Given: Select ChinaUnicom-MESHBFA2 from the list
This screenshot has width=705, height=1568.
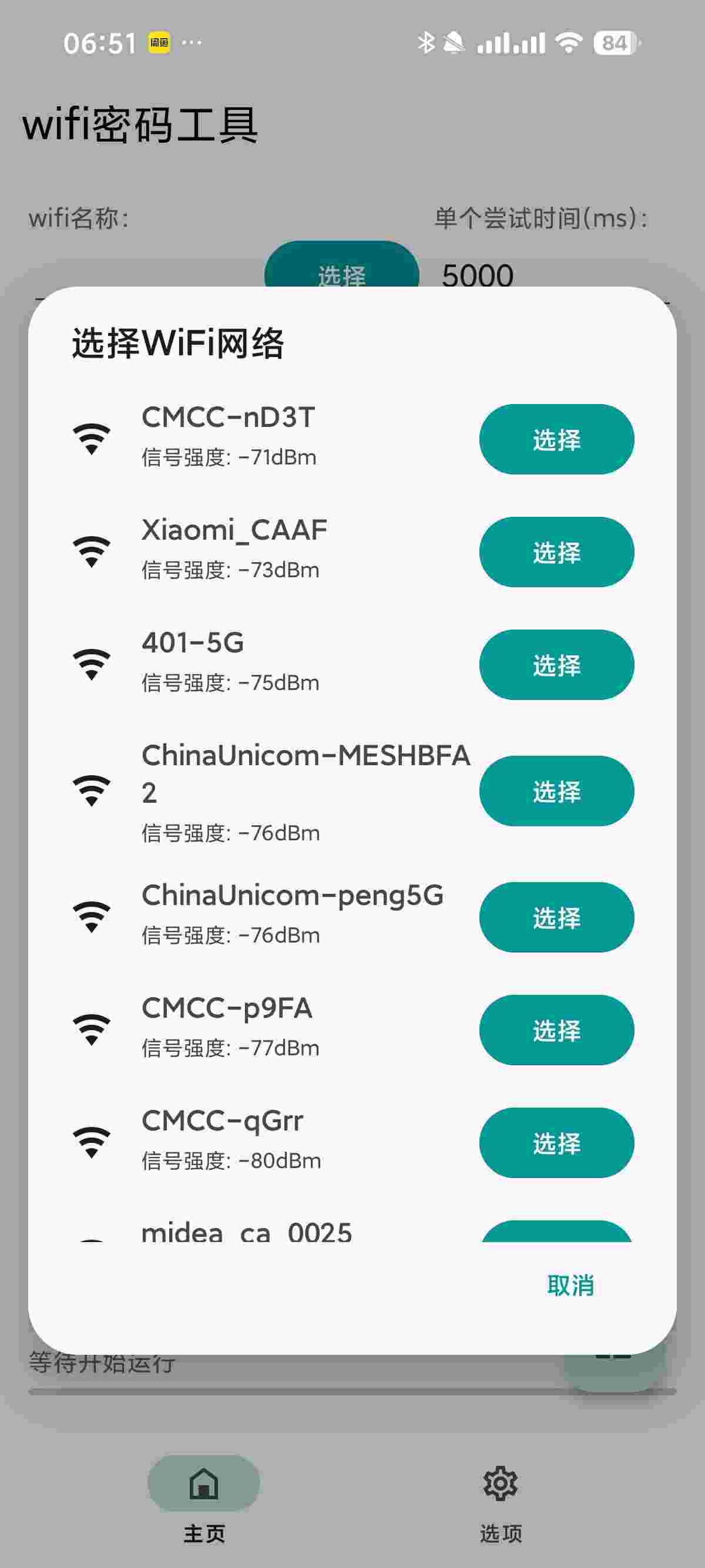Looking at the screenshot, I should tap(556, 791).
